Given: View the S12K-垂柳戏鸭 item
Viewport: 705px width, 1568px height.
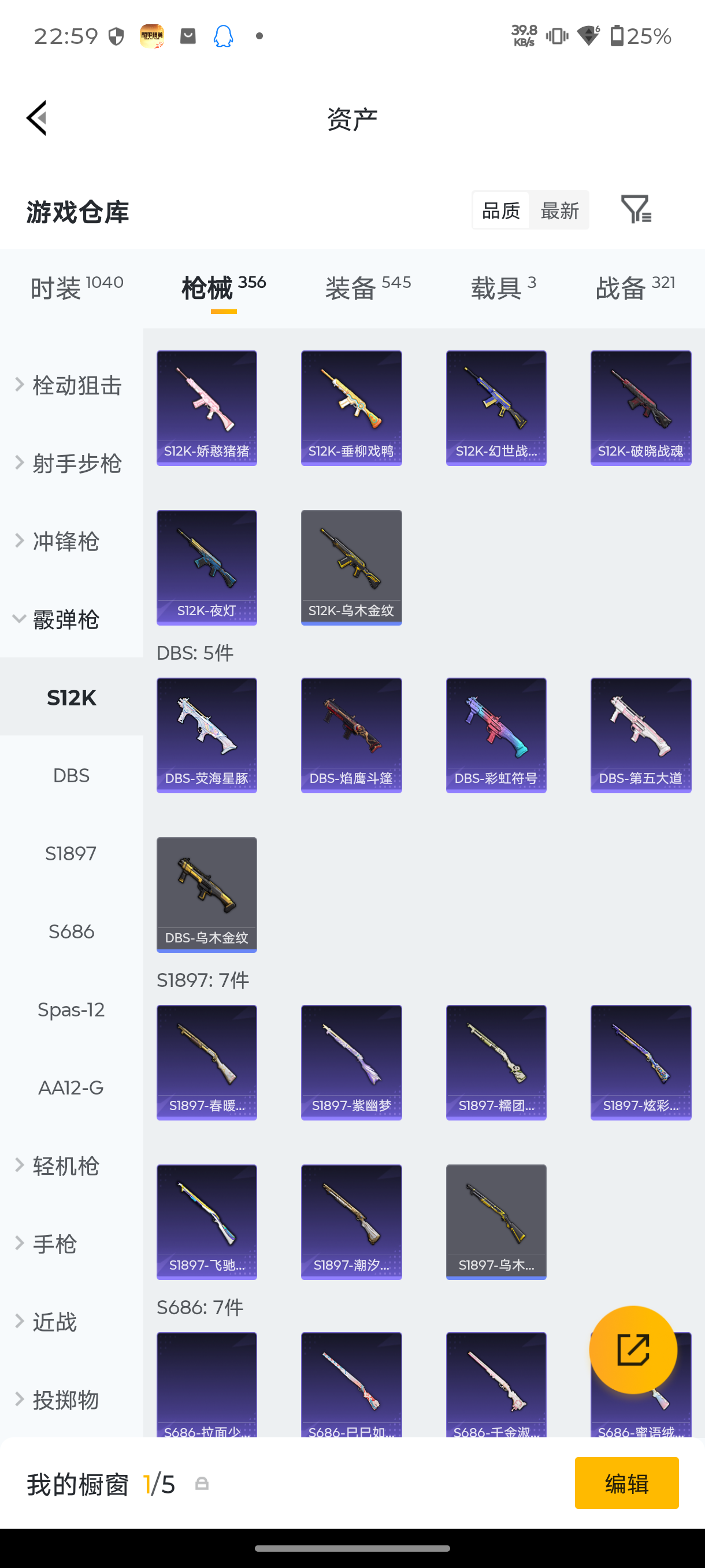Looking at the screenshot, I should coord(351,408).
